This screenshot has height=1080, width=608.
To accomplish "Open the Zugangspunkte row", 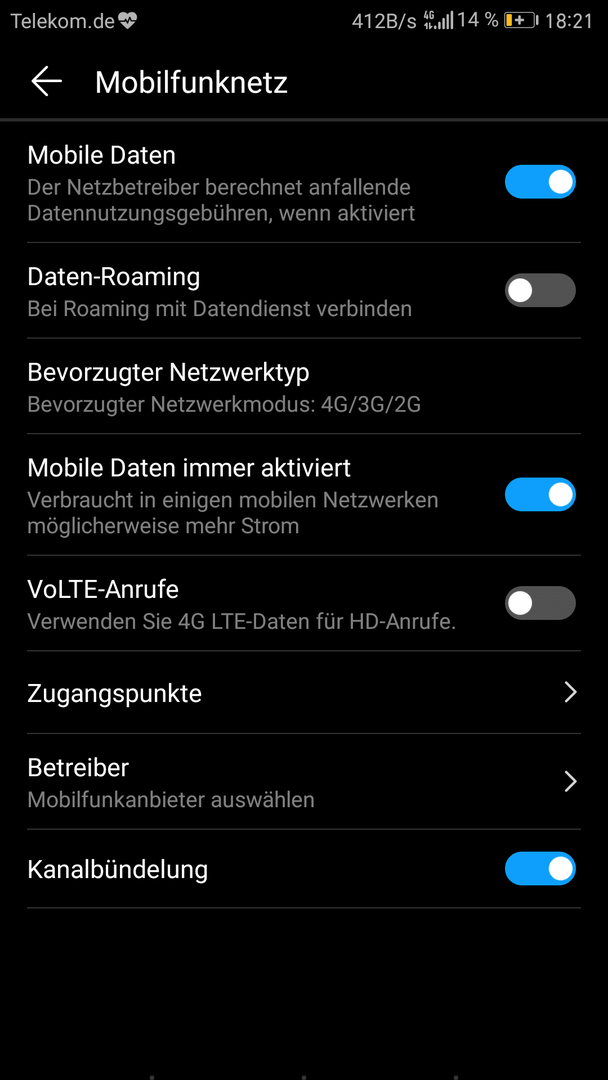I will 304,692.
